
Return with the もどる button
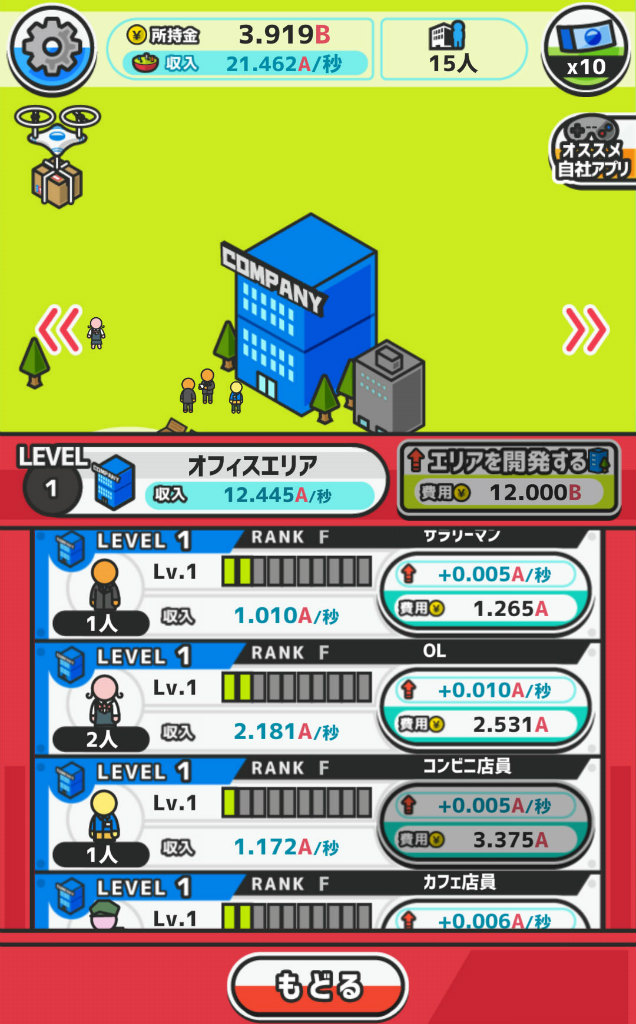[318, 986]
